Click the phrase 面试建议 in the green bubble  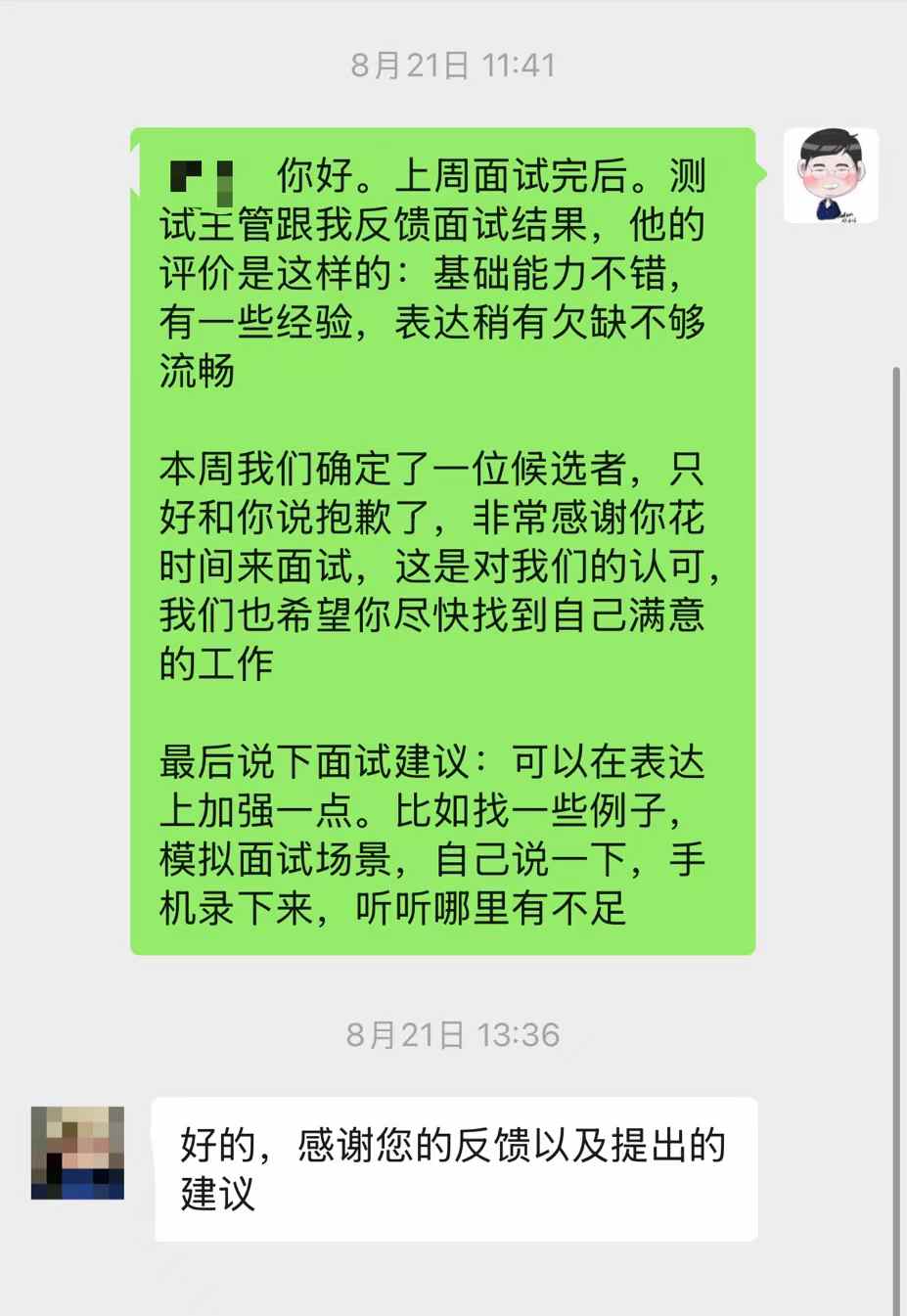[x=391, y=763]
